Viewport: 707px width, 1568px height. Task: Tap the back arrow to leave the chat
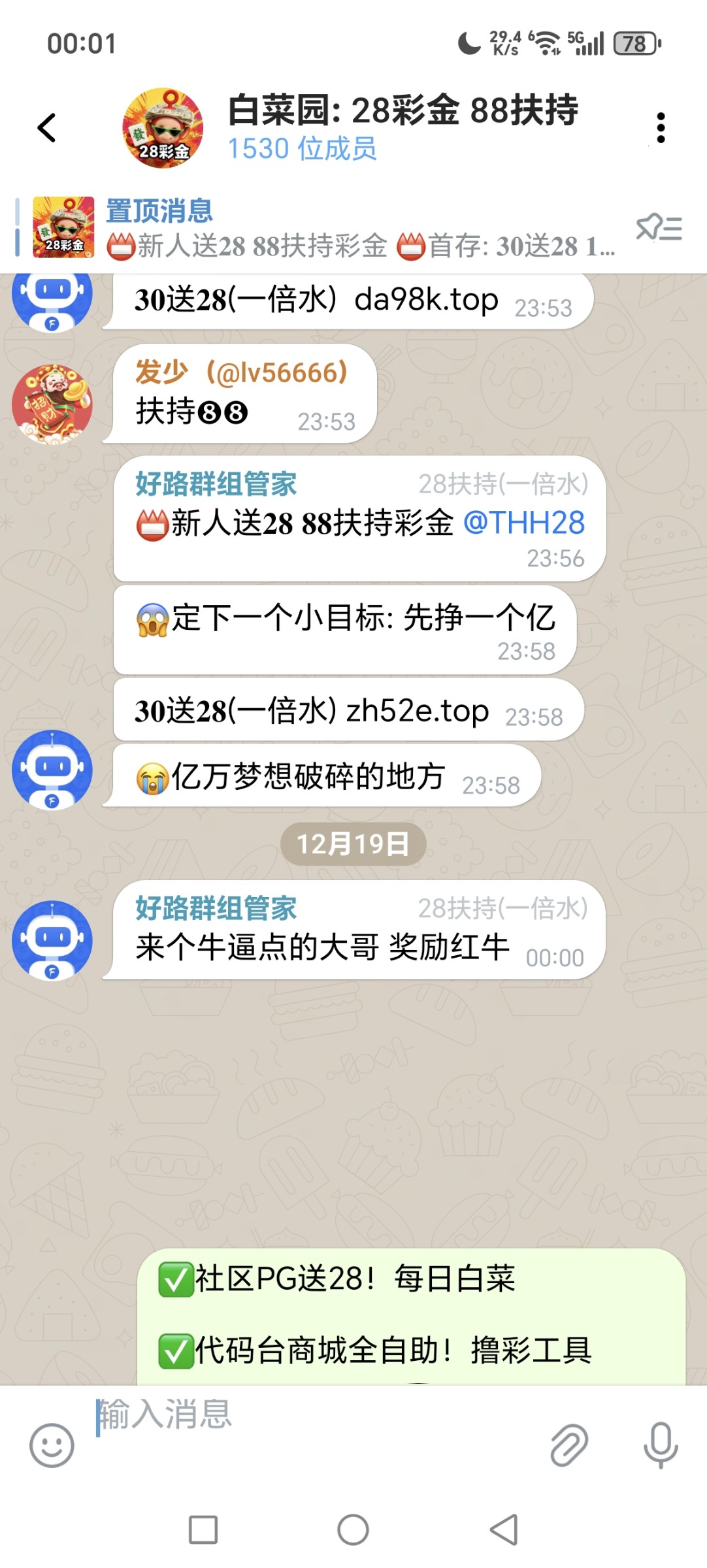[45, 128]
